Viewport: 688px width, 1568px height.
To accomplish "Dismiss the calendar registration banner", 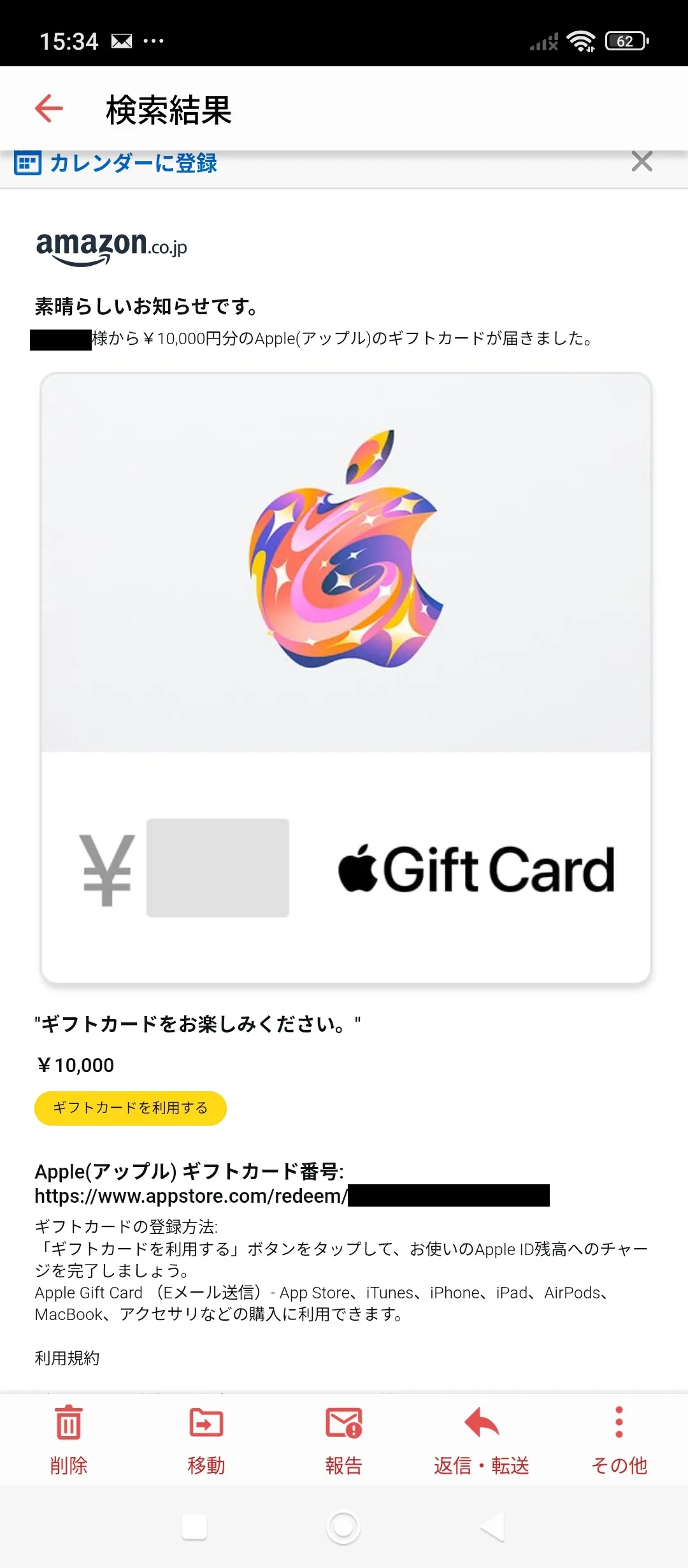I will 641,161.
